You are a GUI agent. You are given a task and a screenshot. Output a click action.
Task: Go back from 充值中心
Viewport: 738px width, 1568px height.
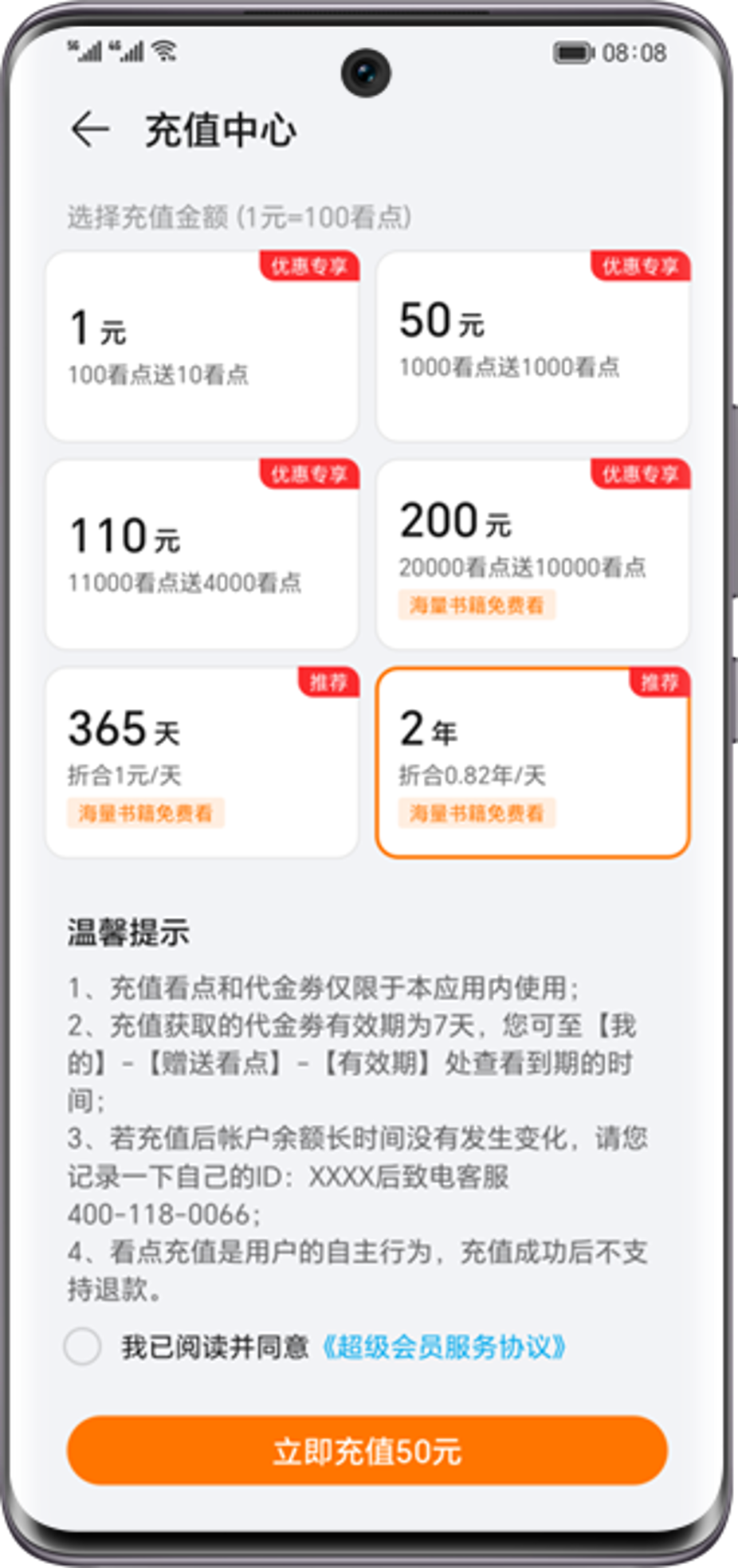tap(90, 130)
